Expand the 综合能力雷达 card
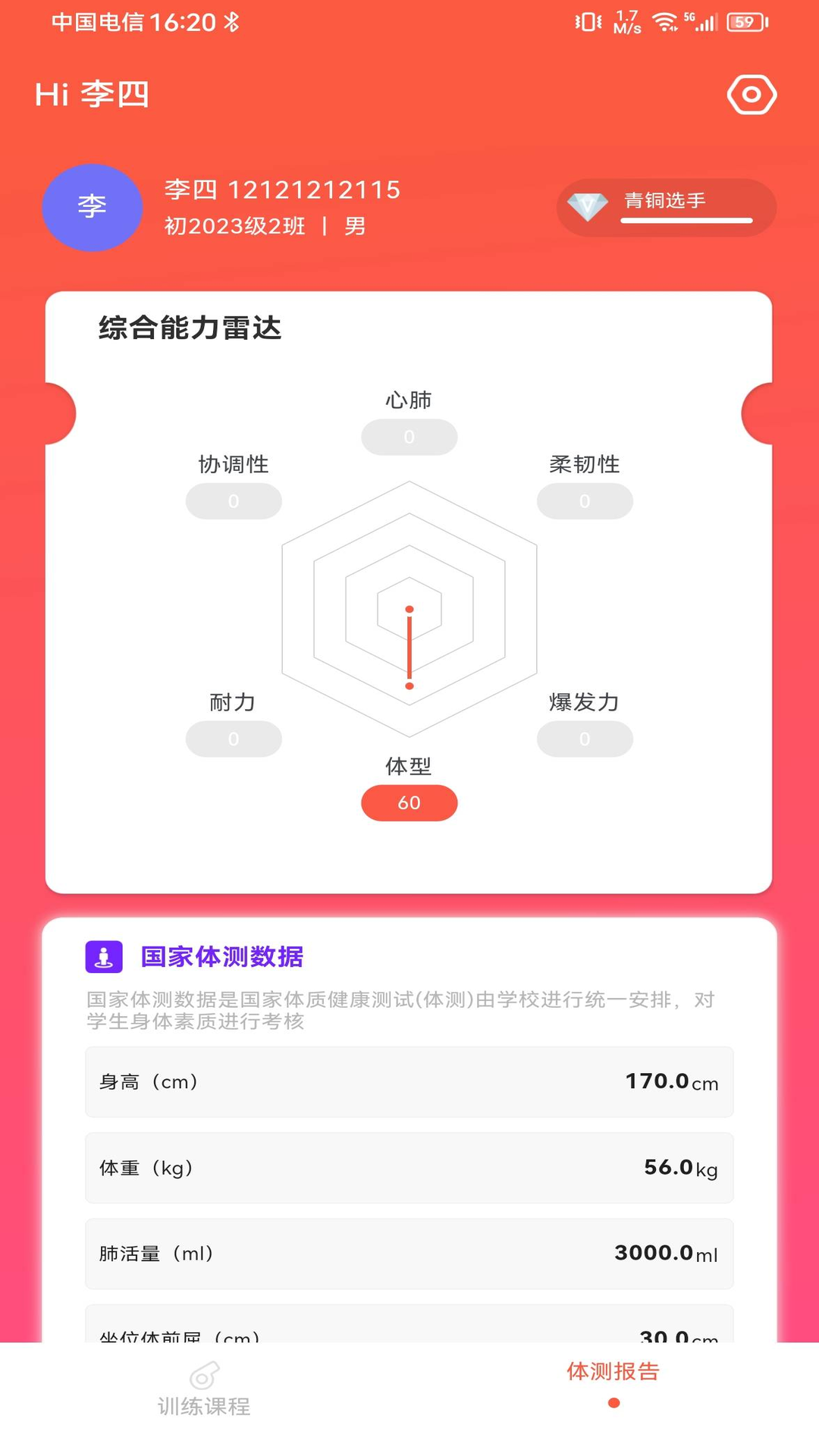 tap(189, 328)
